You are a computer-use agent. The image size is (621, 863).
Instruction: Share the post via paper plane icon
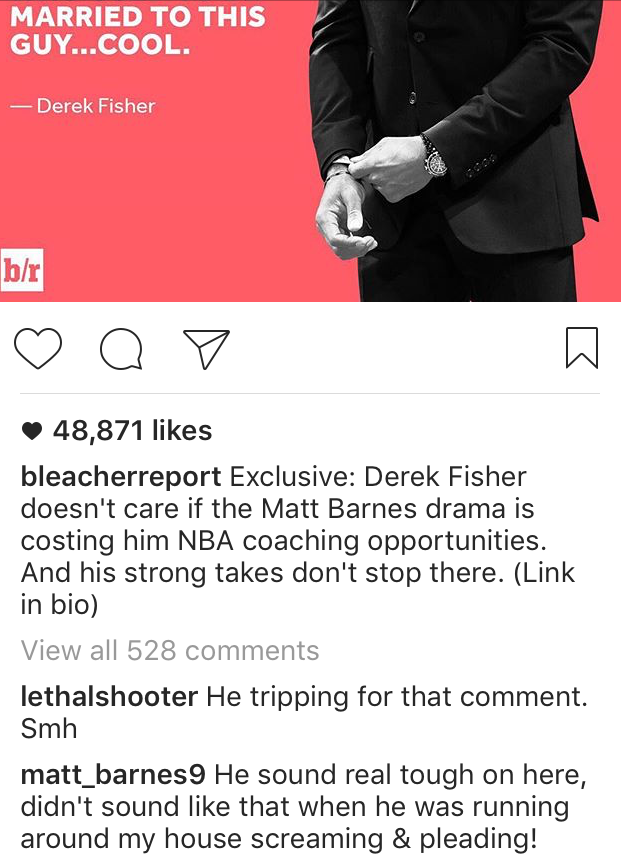click(206, 349)
